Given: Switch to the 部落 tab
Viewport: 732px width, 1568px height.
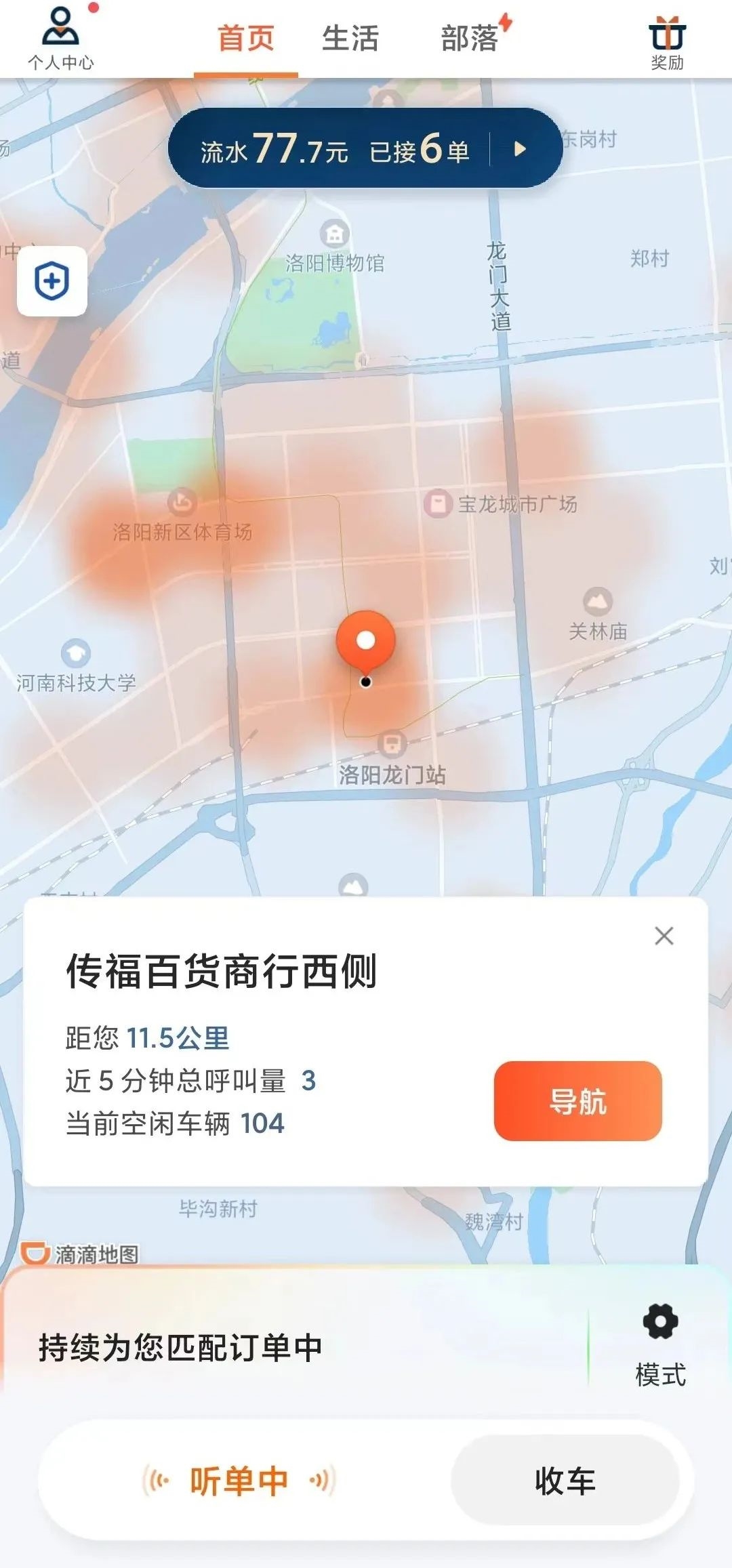Looking at the screenshot, I should point(470,39).
